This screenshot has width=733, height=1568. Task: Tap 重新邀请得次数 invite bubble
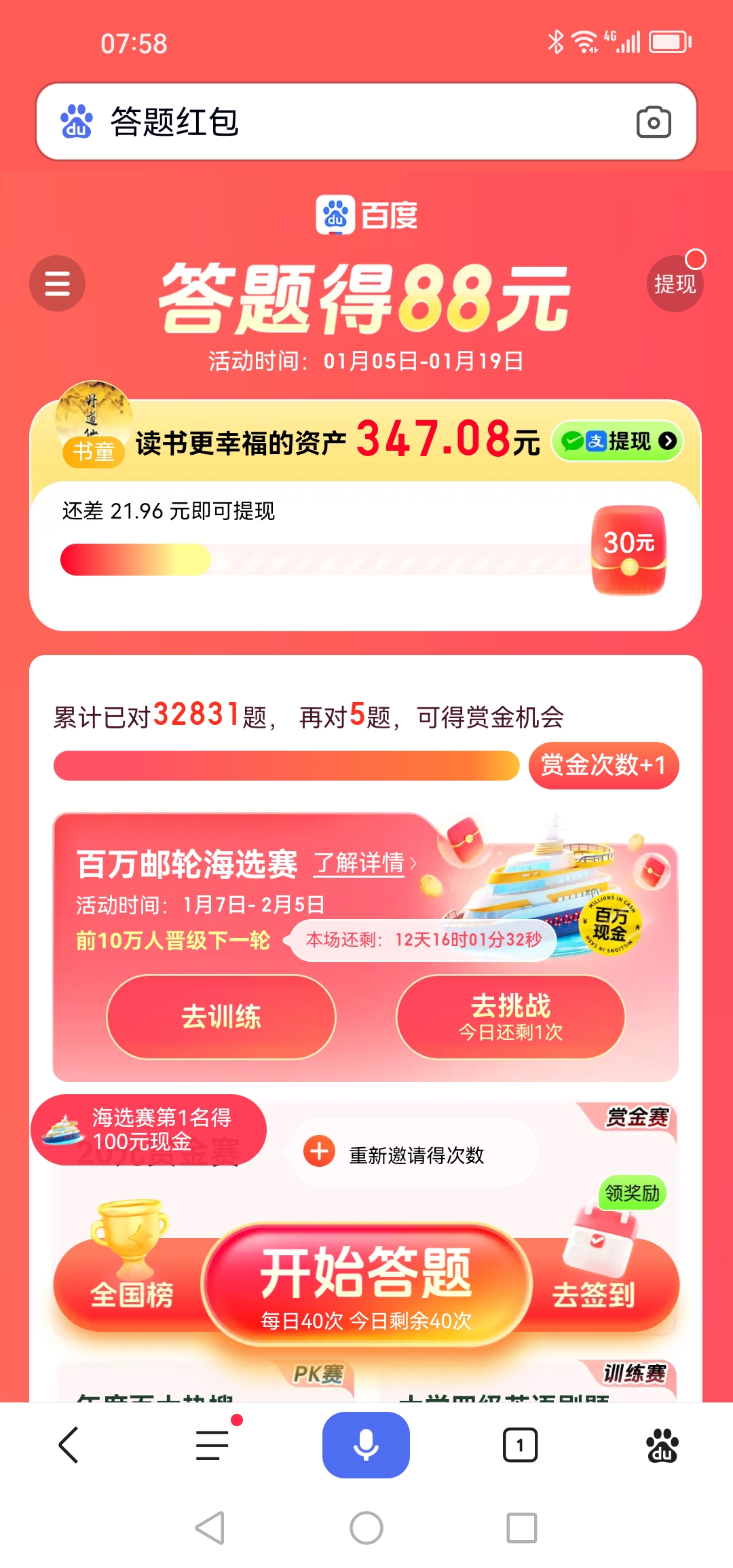click(x=415, y=1152)
